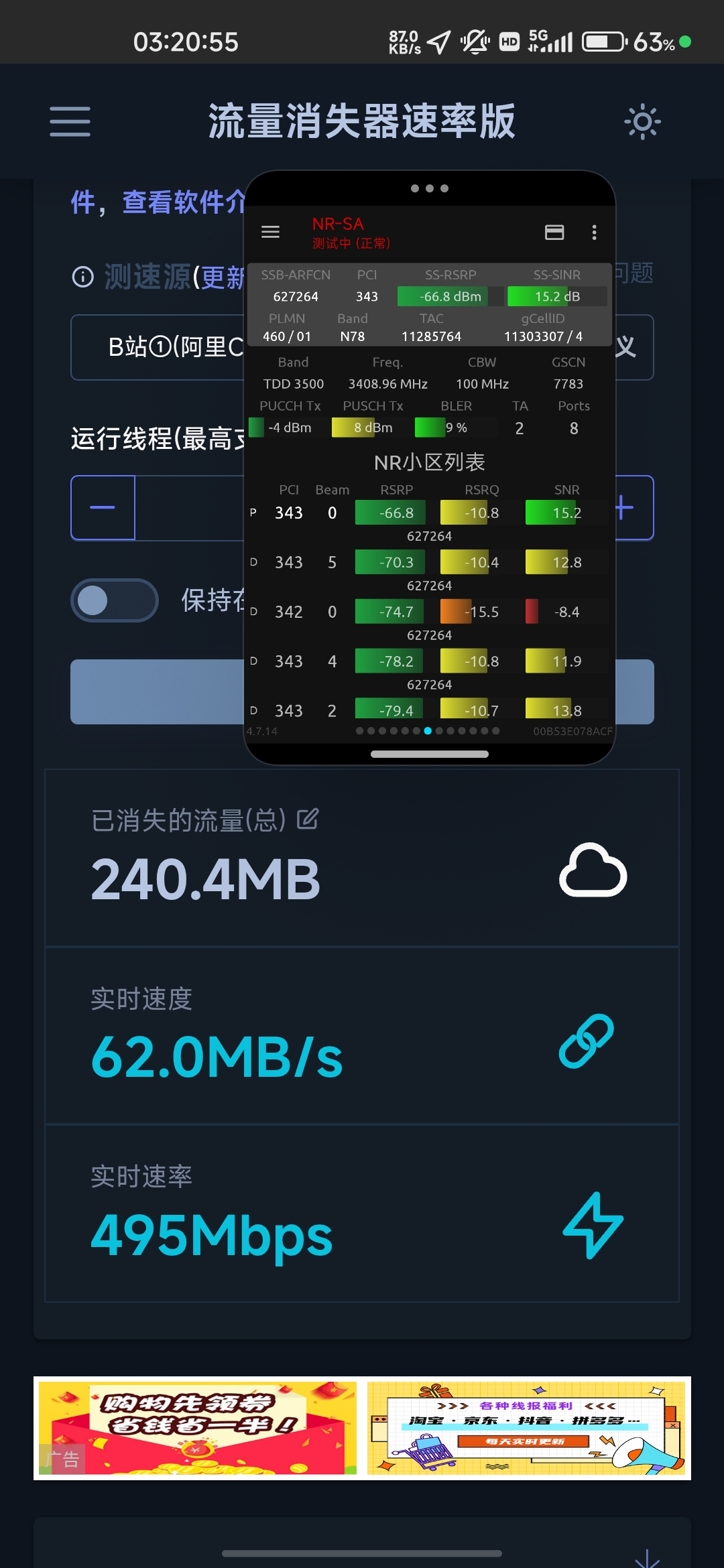The image size is (724, 1568).
Task: Click the 更新 link next to 测速源
Action: [x=221, y=277]
